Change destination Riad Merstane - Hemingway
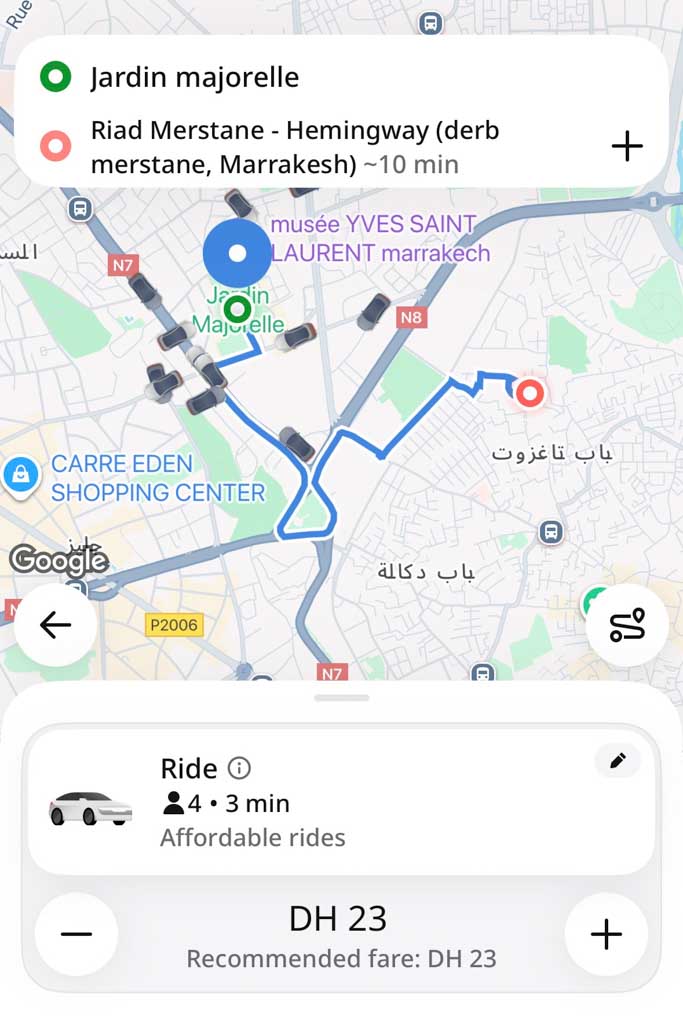Screen dimensions: 683x1024 (x=294, y=147)
